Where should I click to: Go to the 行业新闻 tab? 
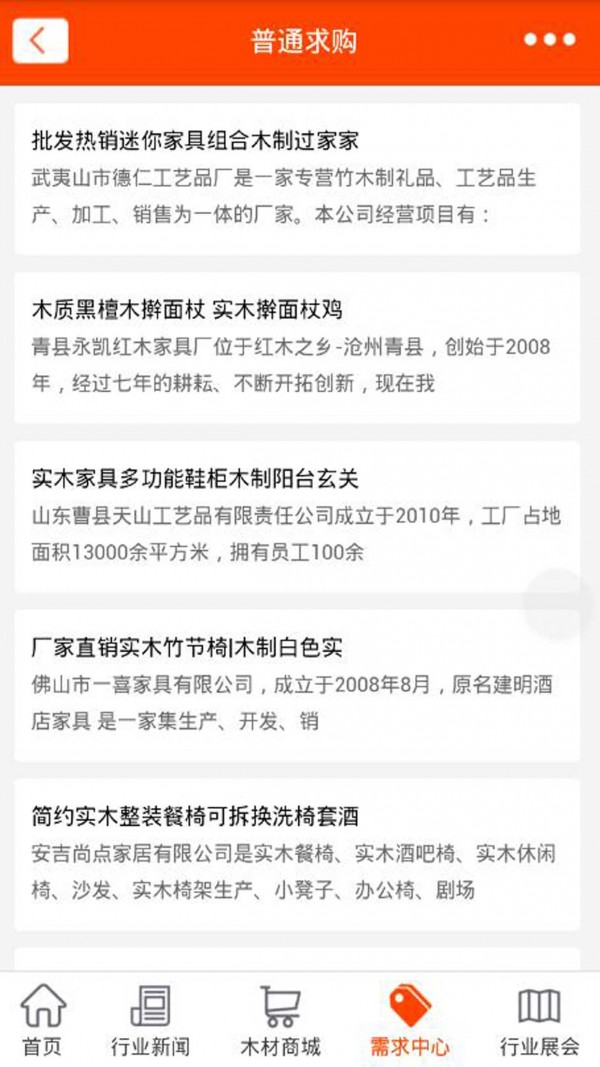(x=150, y=1020)
